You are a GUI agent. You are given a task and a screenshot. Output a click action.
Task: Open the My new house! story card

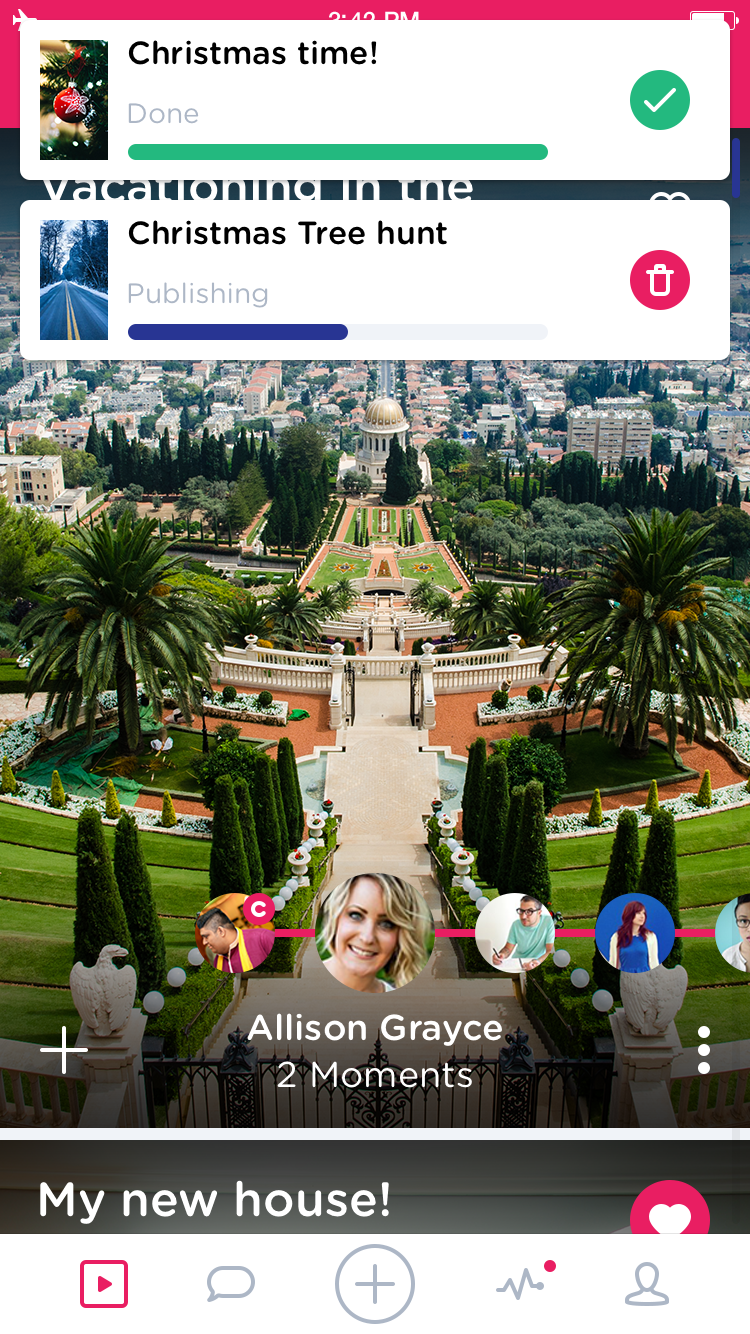[x=300, y=1195]
